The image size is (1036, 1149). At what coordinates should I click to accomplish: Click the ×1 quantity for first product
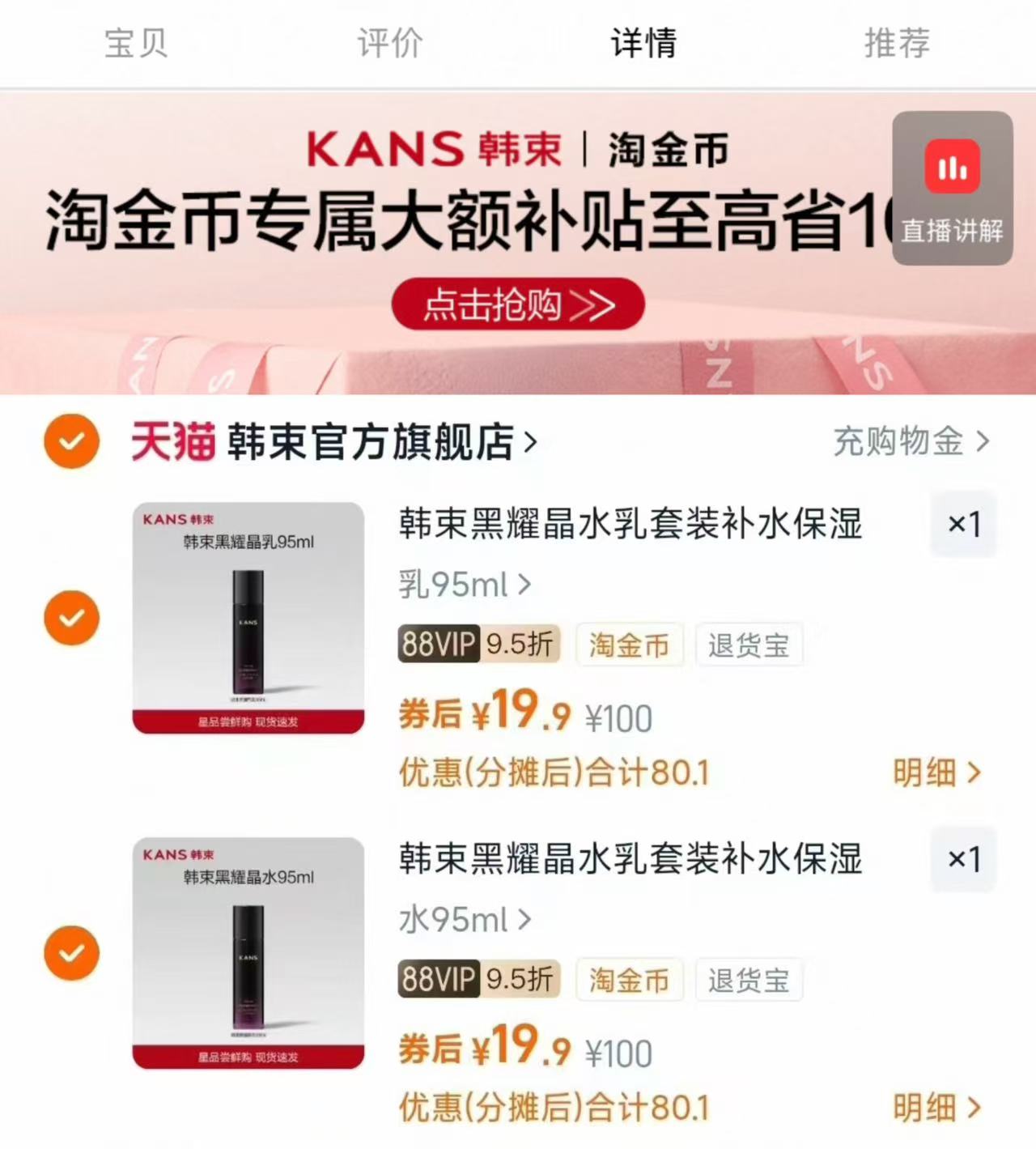click(963, 525)
